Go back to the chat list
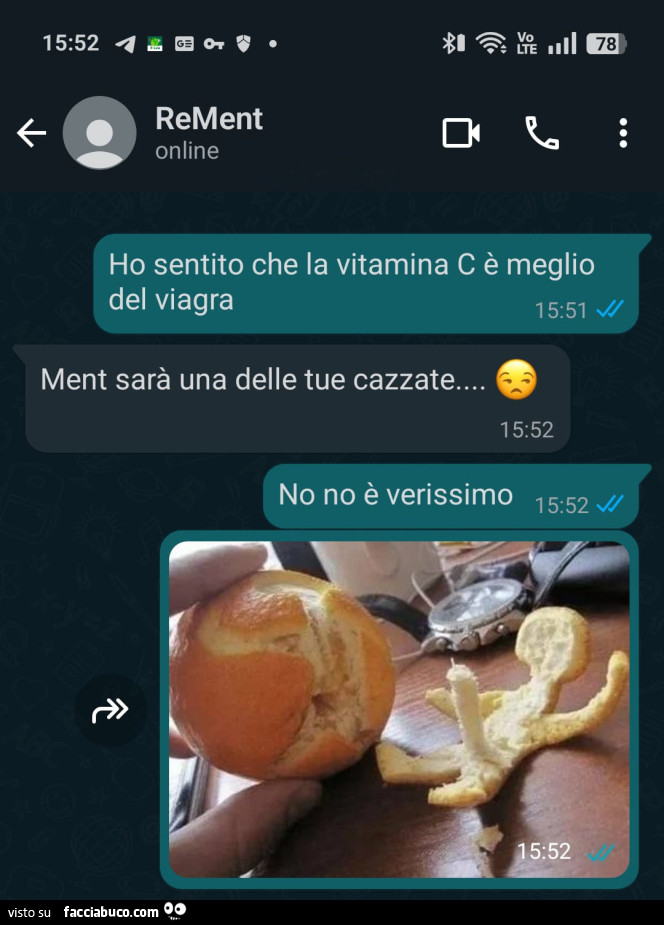Image resolution: width=664 pixels, height=925 pixels. (32, 133)
